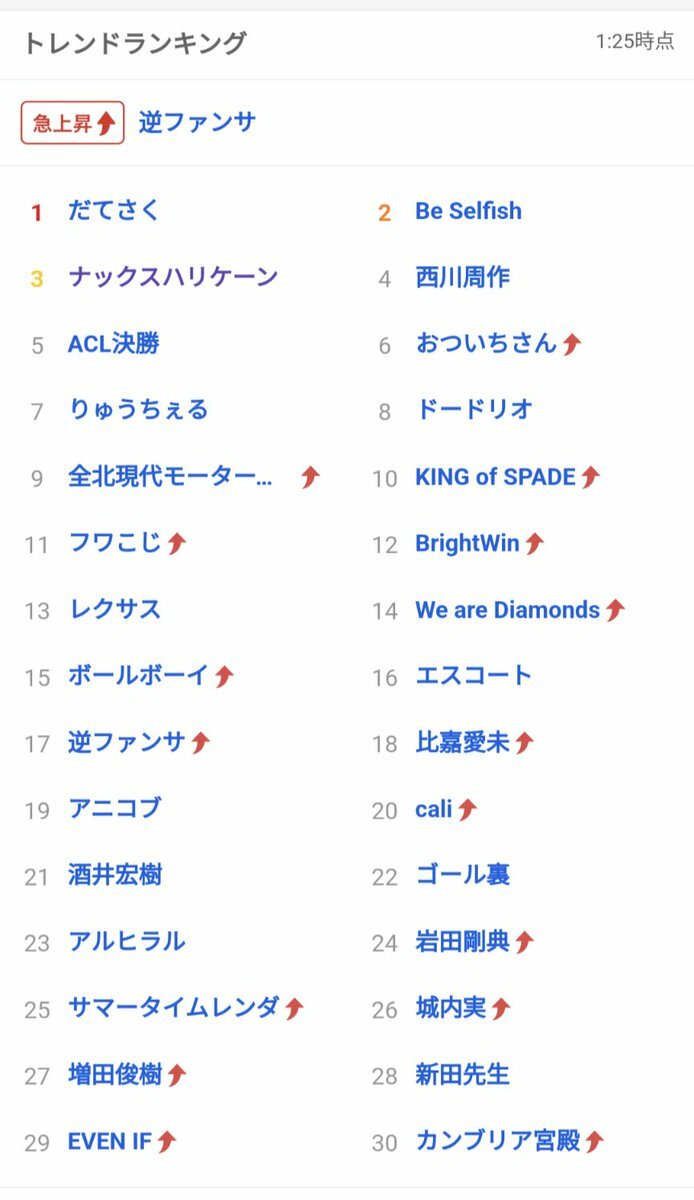Open the Be Selfish trend
This screenshot has width=694, height=1200.
point(468,211)
